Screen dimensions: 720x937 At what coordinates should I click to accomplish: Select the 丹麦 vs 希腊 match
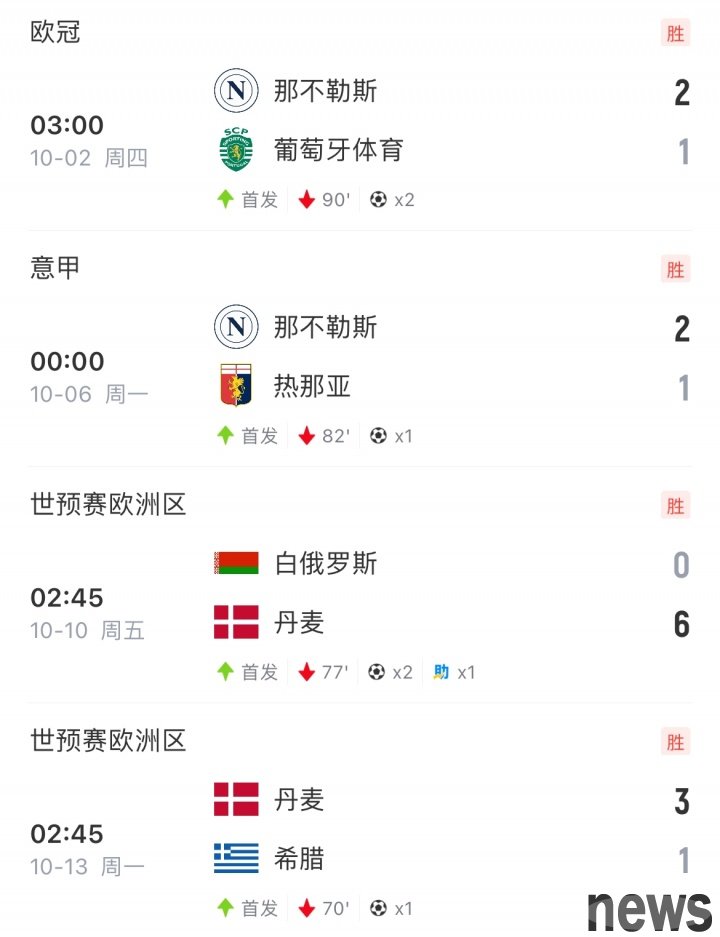[360, 830]
